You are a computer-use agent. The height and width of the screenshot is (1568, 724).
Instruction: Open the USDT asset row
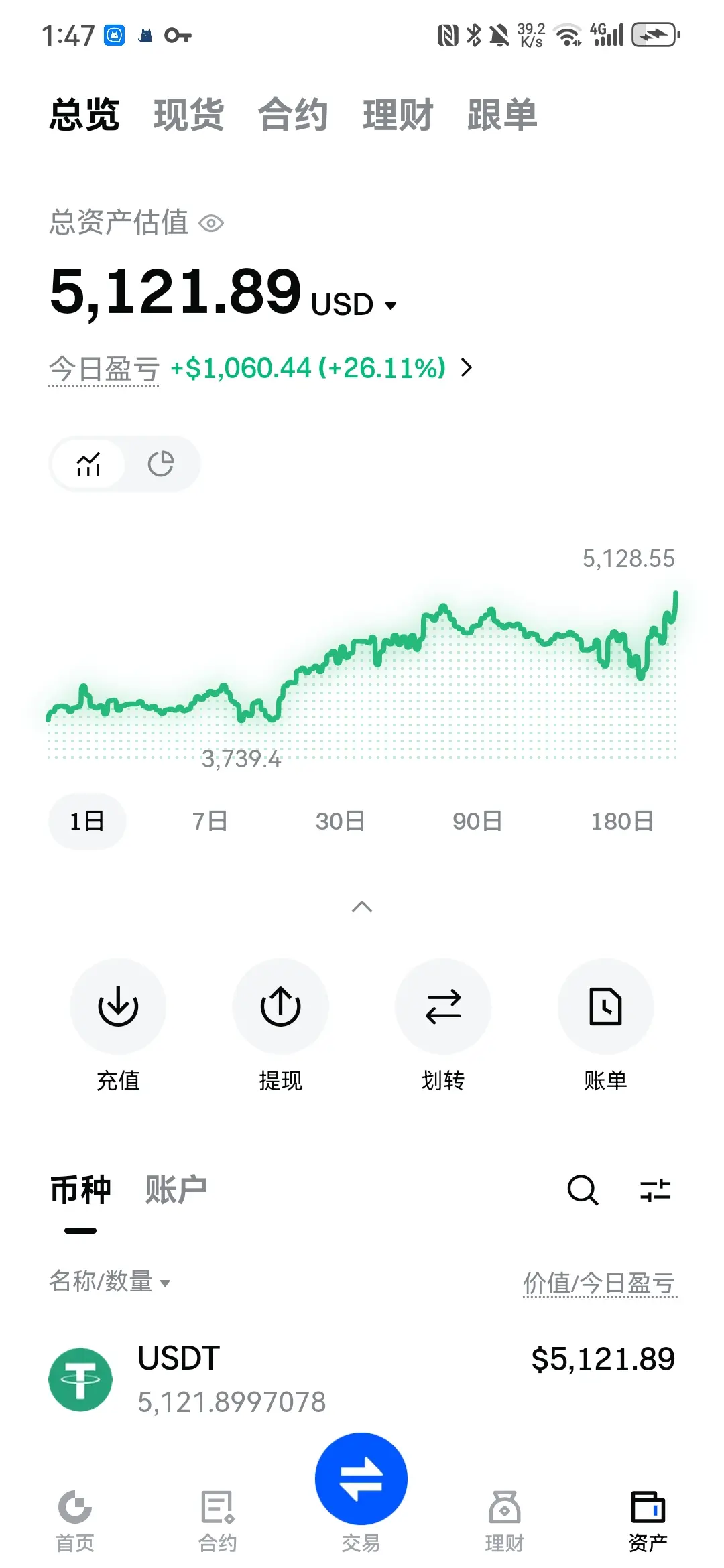(362, 1379)
